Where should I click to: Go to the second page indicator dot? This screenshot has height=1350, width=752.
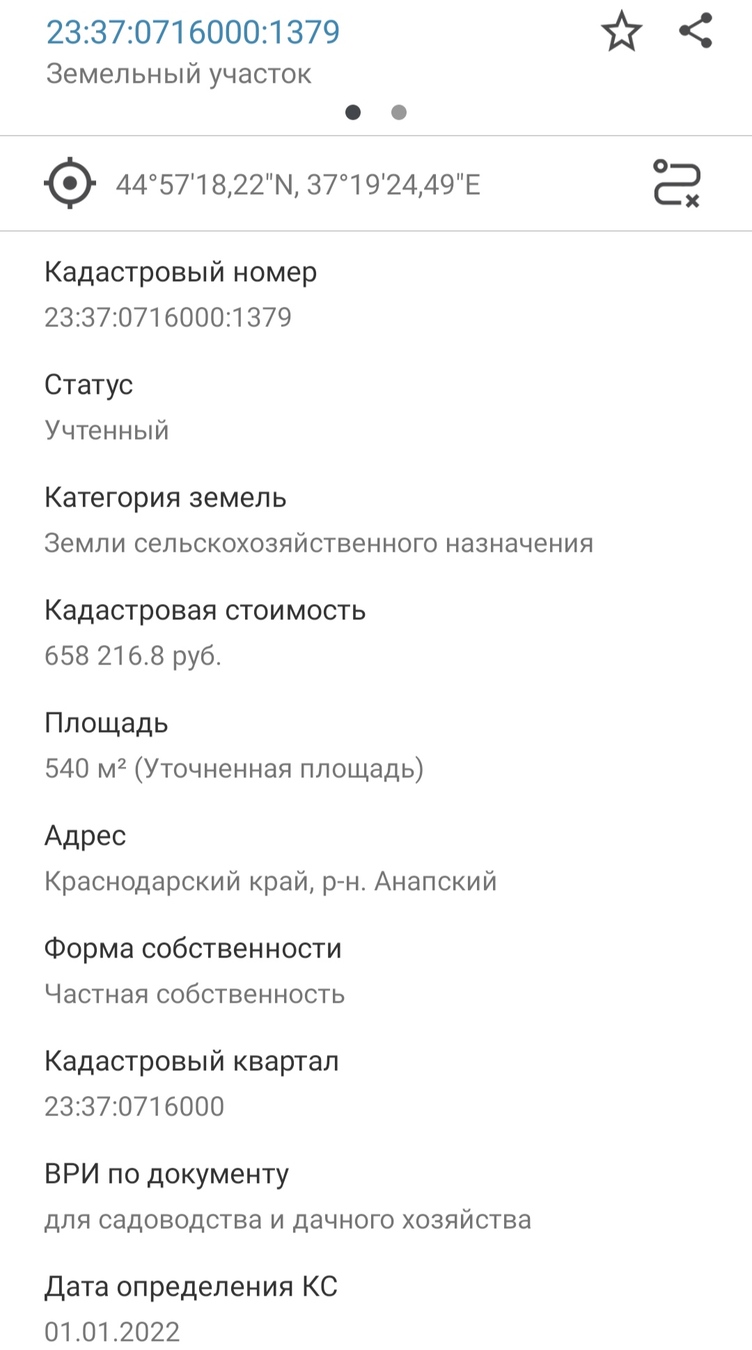tap(399, 112)
